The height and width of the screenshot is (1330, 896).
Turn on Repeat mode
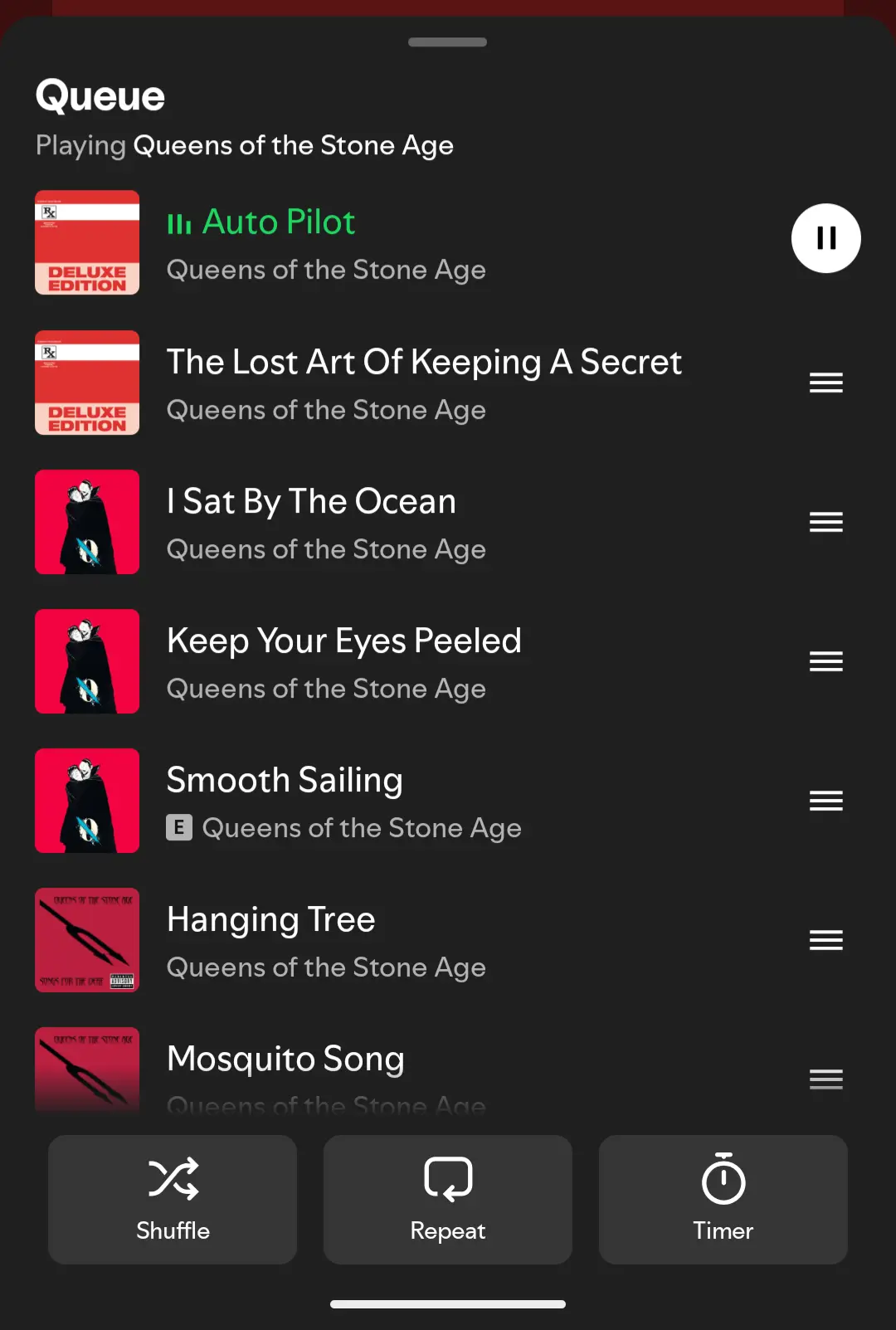(448, 1200)
